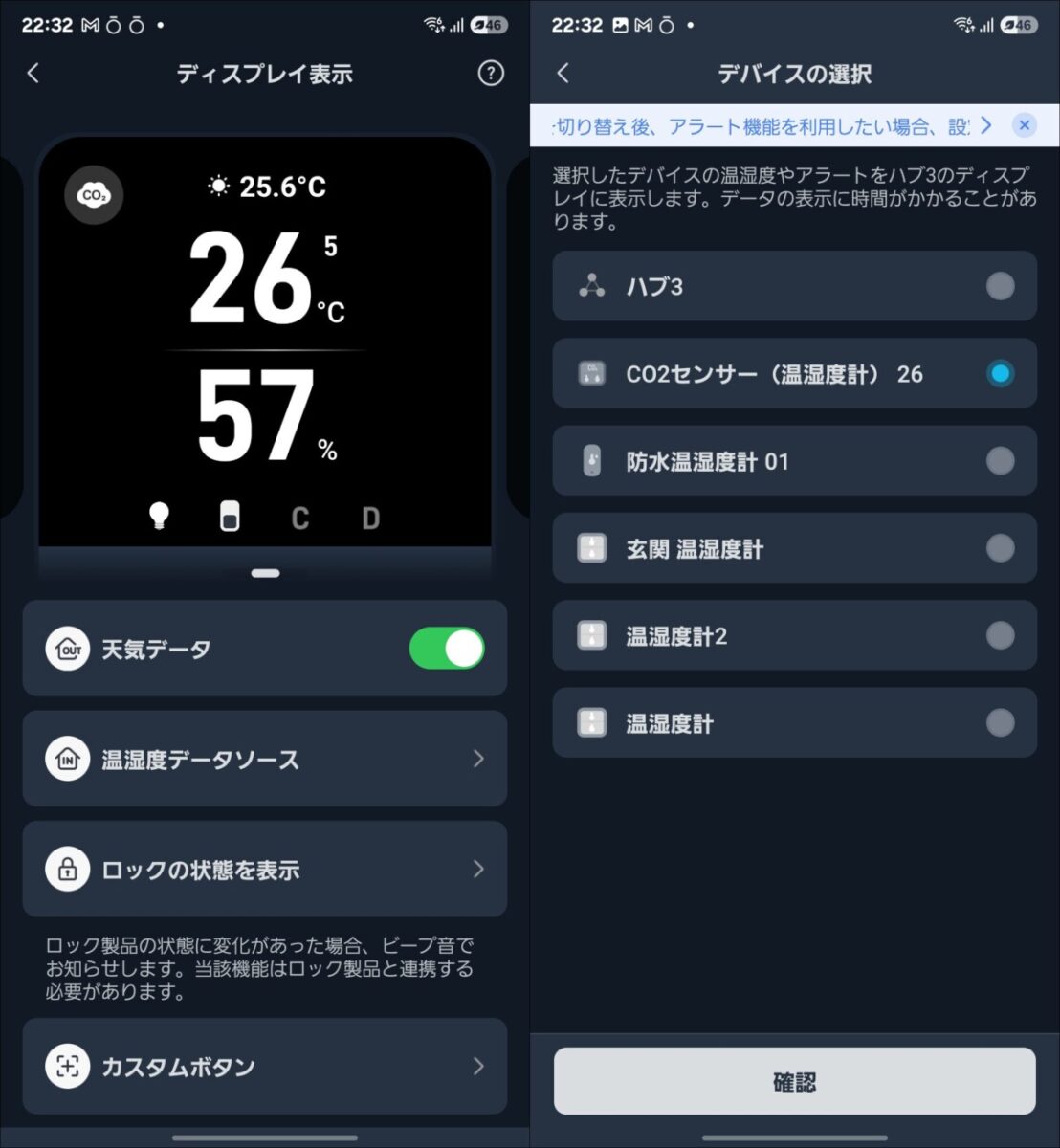Dismiss the alert notice banner

(1024, 125)
